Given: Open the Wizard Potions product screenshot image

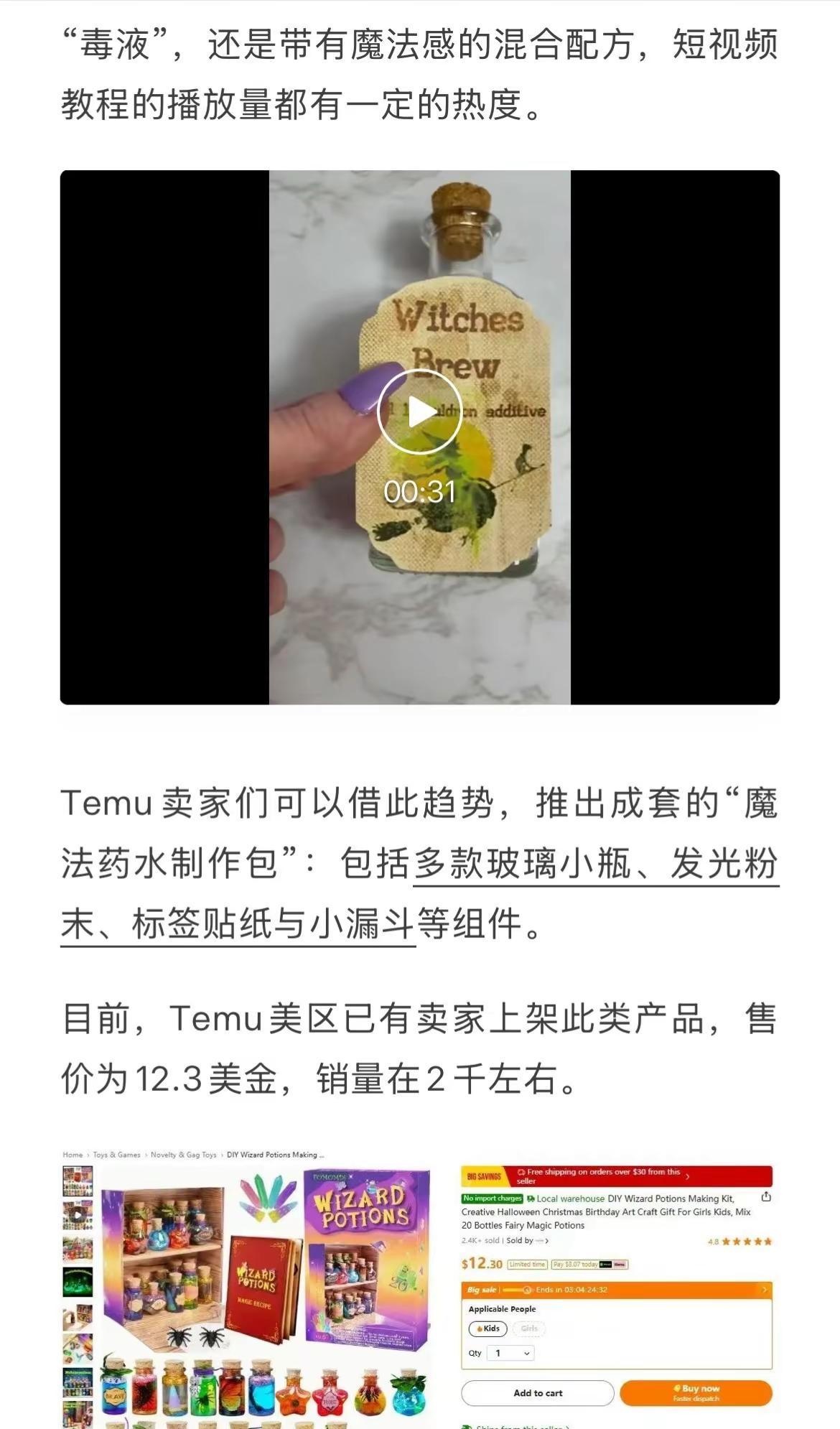Looking at the screenshot, I should (x=419, y=1287).
